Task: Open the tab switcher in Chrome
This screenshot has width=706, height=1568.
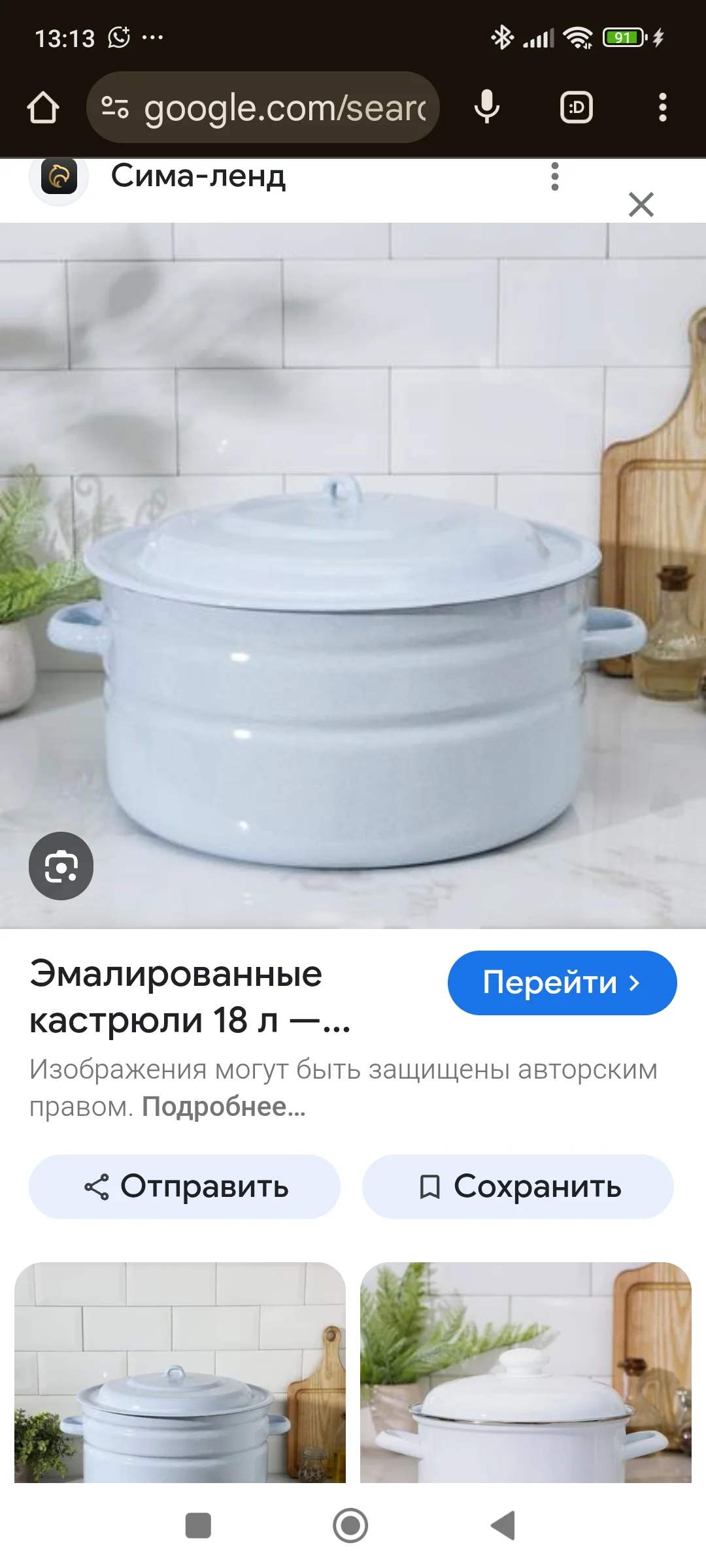Action: click(576, 107)
